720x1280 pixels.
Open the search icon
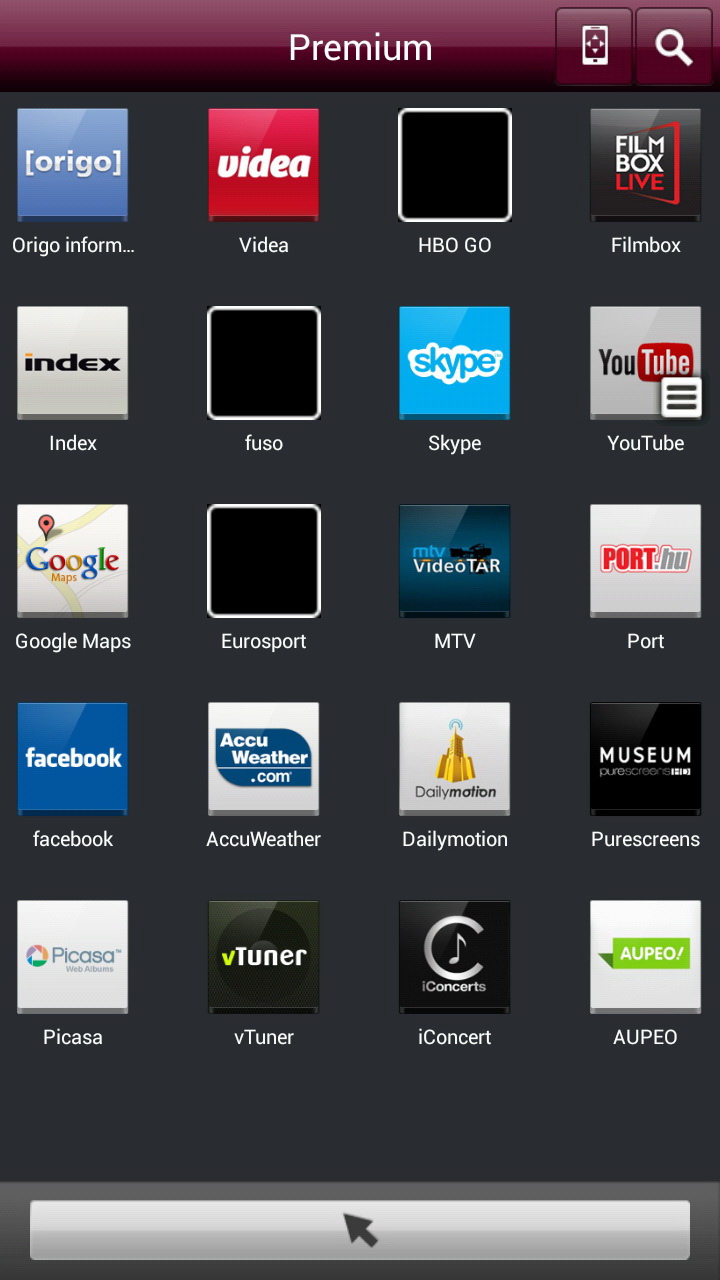pos(673,47)
